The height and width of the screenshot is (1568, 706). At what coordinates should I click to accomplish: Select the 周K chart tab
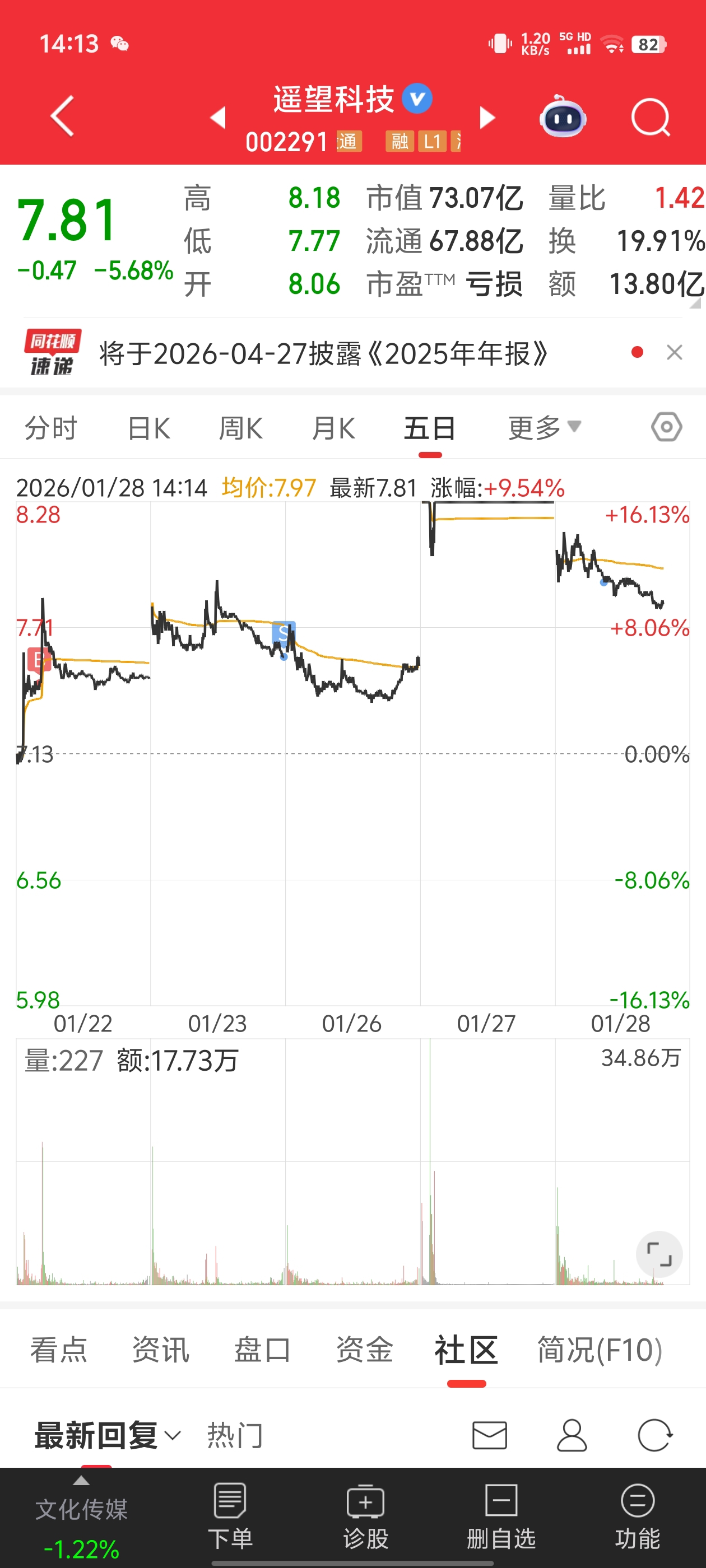240,428
